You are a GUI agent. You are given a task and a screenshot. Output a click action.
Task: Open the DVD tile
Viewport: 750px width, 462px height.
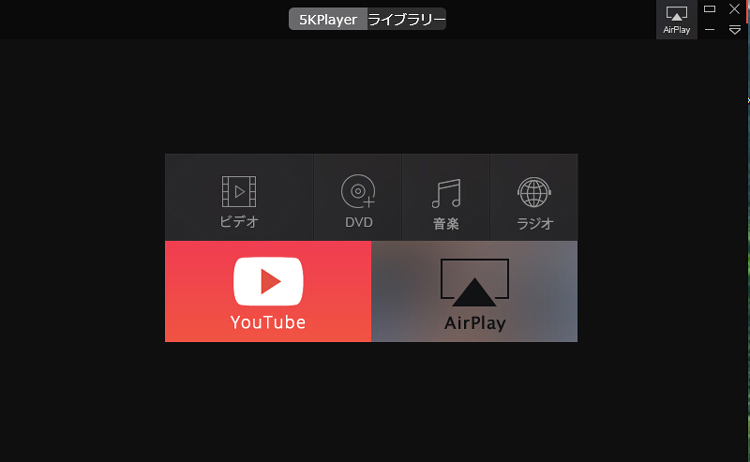(358, 198)
